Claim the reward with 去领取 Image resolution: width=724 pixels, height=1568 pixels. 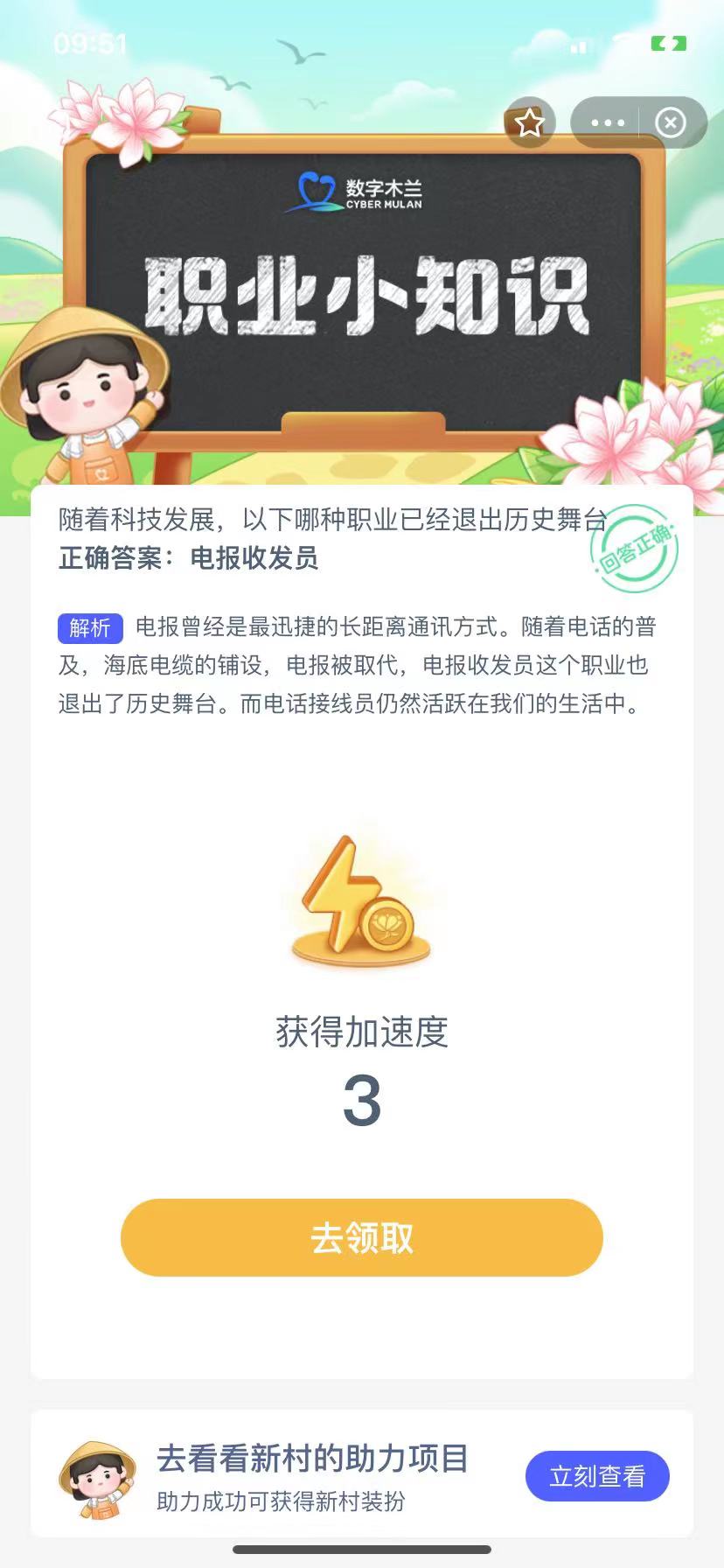click(x=362, y=1237)
